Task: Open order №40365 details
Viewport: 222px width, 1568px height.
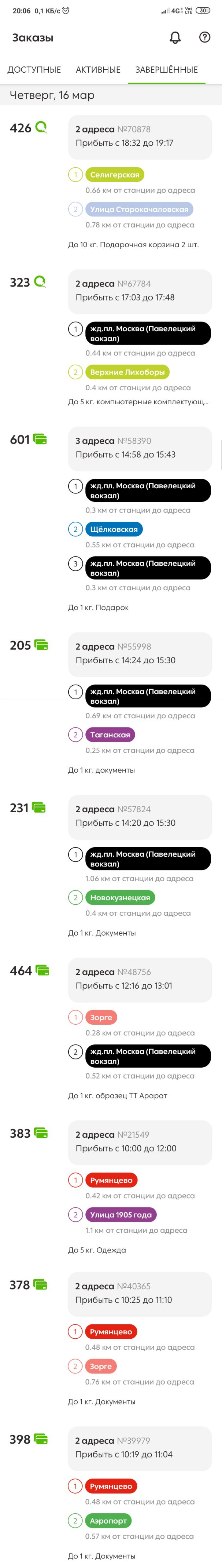Action: click(140, 1293)
